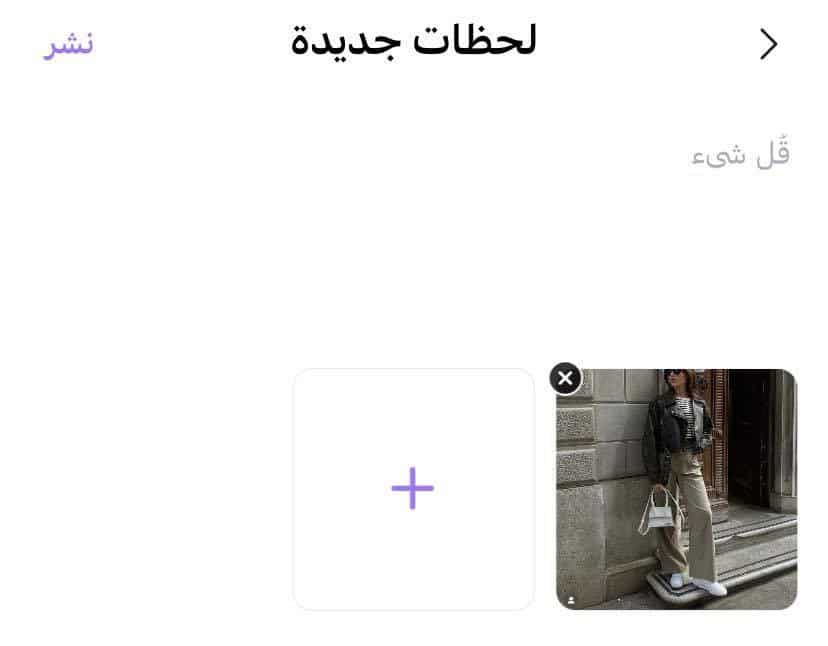The image size is (828, 646).
Task: Add another photo with the plus tile
Action: pyautogui.click(x=413, y=489)
